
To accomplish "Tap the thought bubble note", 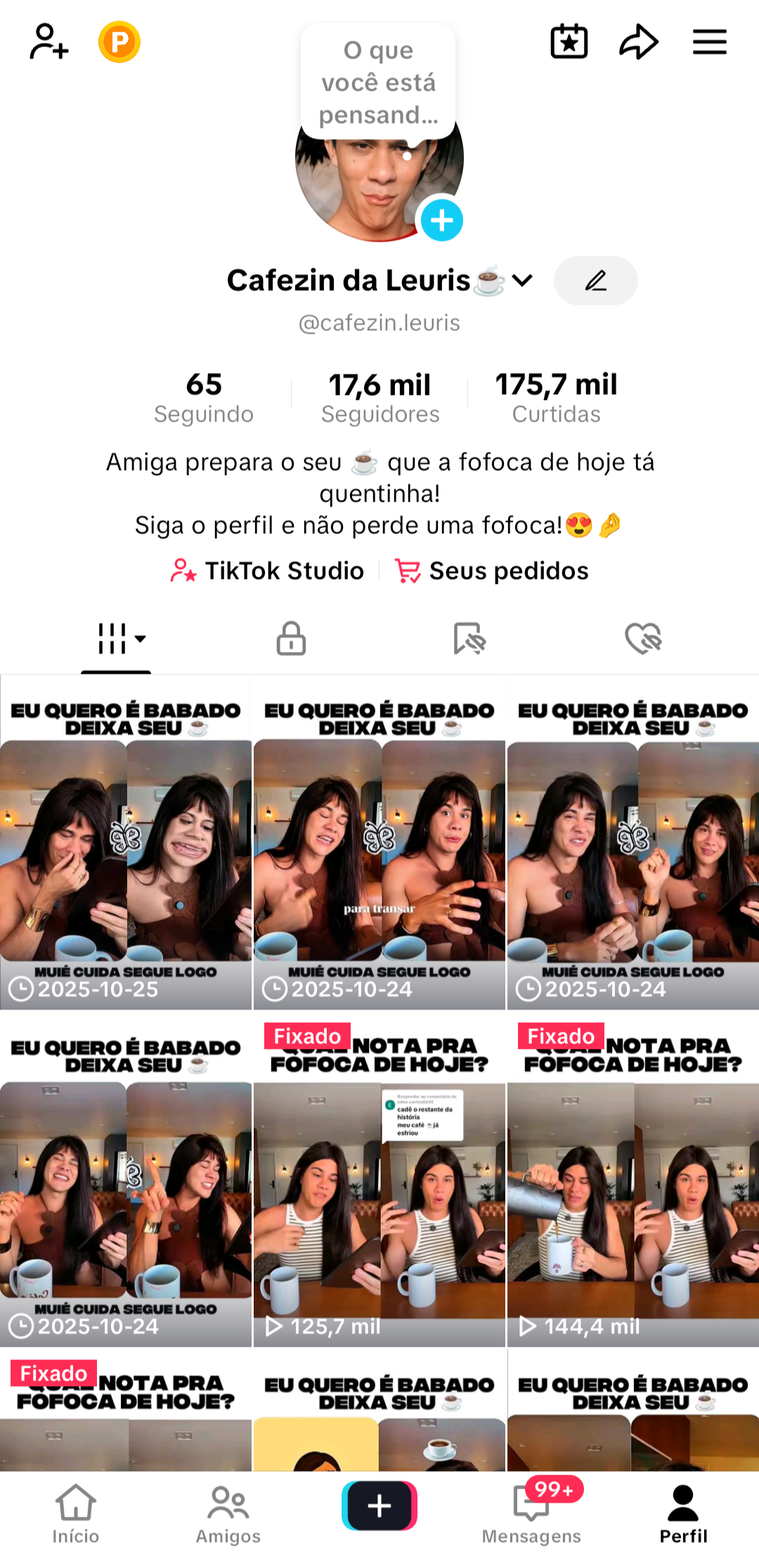I will (378, 83).
